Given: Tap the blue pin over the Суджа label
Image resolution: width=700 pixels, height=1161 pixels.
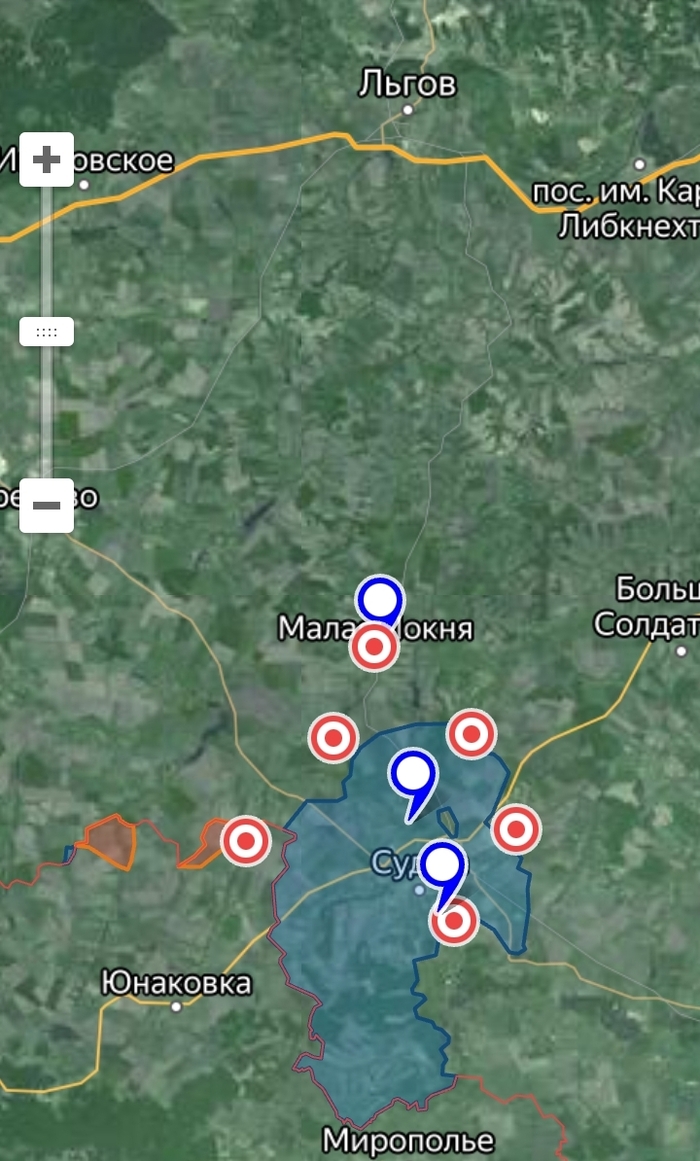Looking at the screenshot, I should click(x=443, y=866).
